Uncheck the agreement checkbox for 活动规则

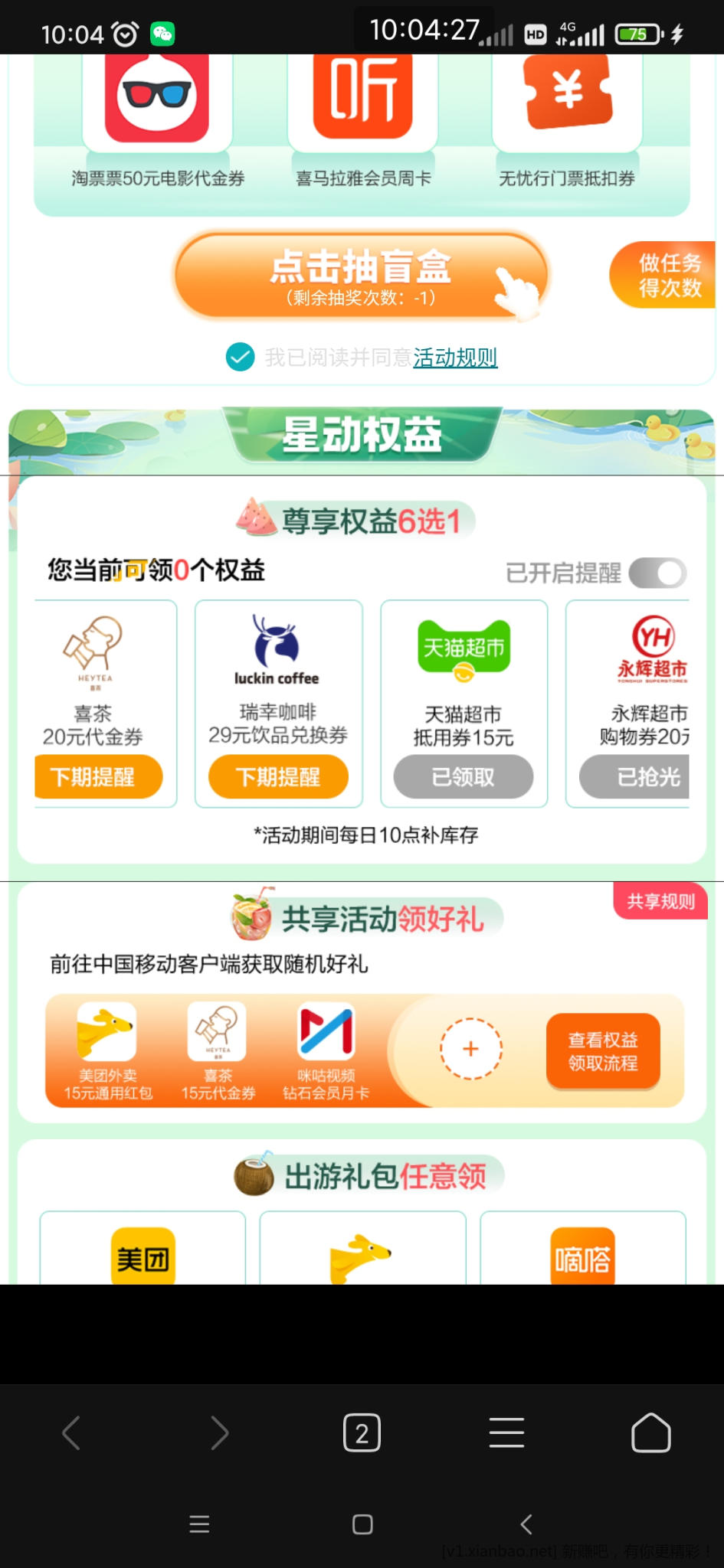point(241,357)
